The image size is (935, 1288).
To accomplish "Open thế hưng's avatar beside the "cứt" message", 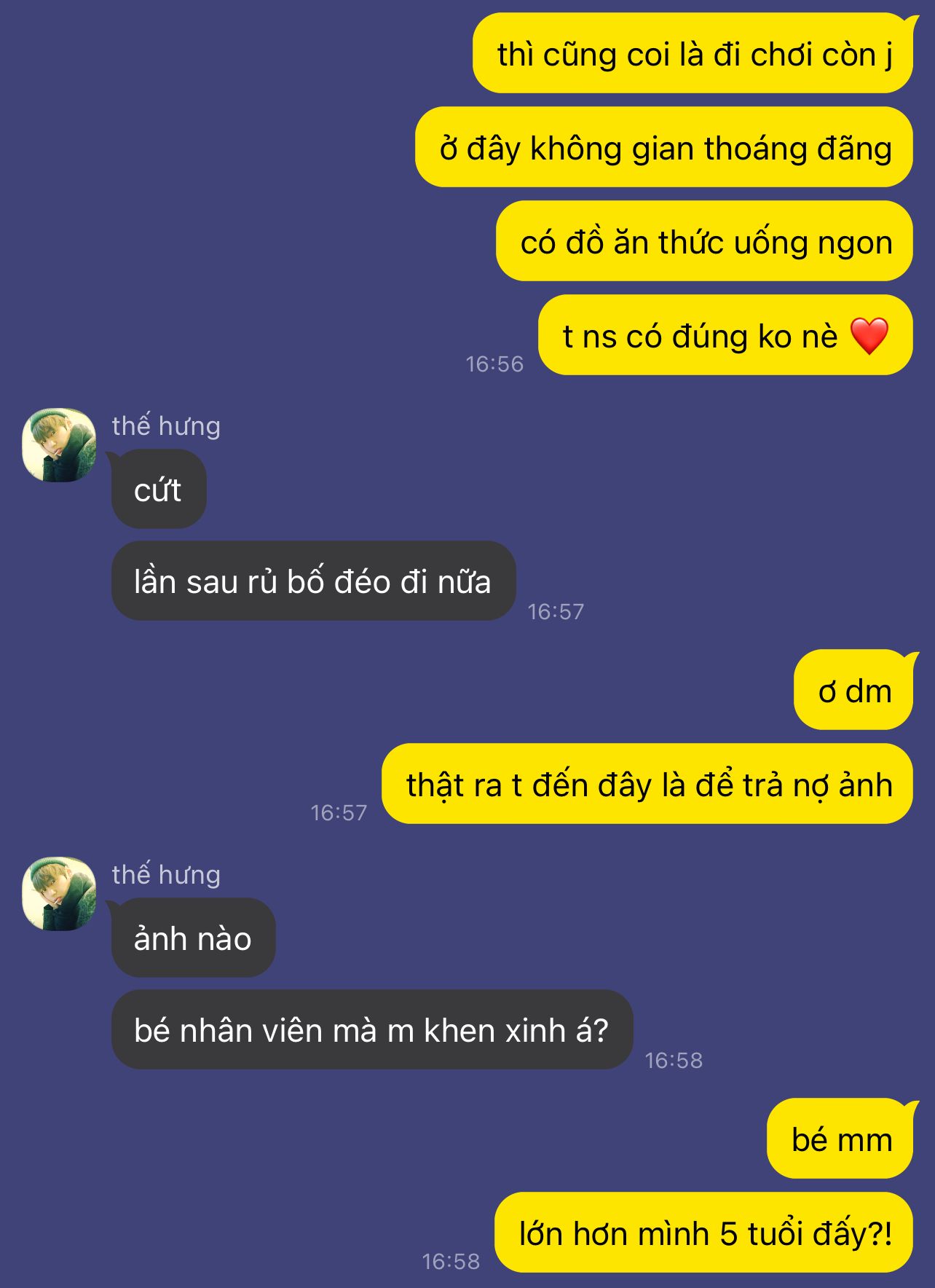I will (x=59, y=445).
